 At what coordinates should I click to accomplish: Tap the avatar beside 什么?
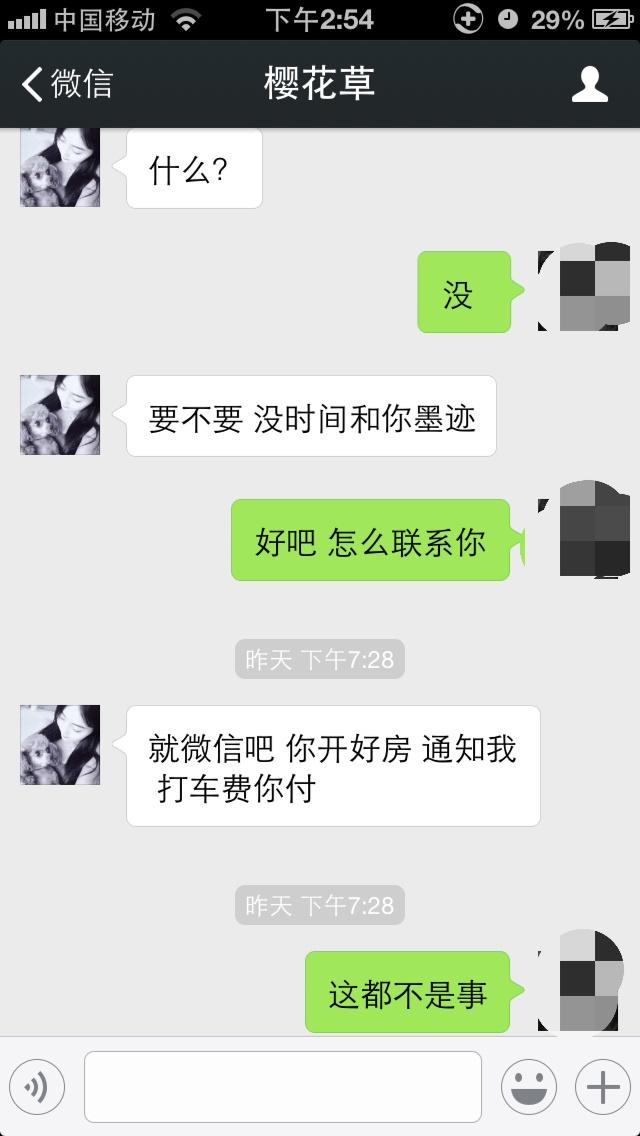[x=60, y=168]
